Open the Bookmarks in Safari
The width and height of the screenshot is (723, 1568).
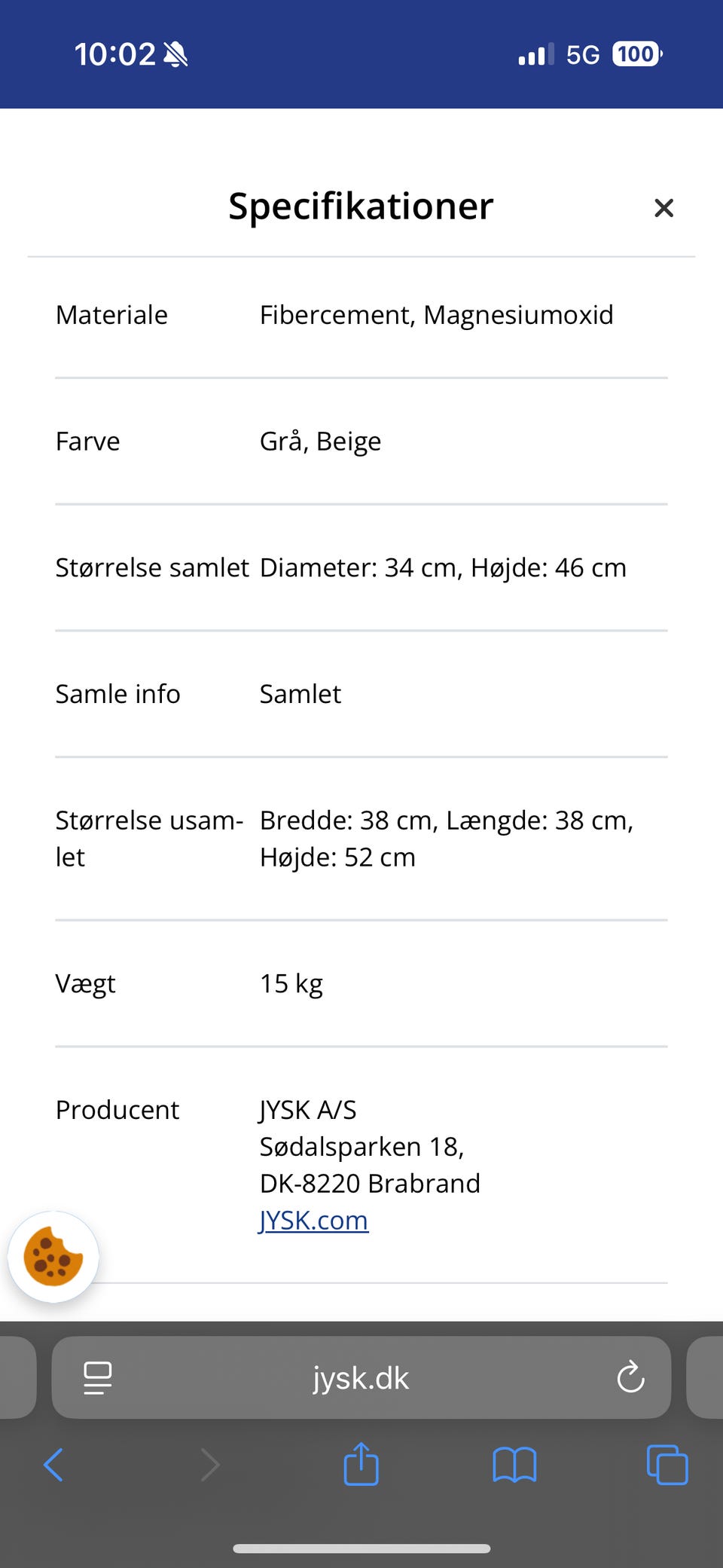click(x=514, y=1464)
